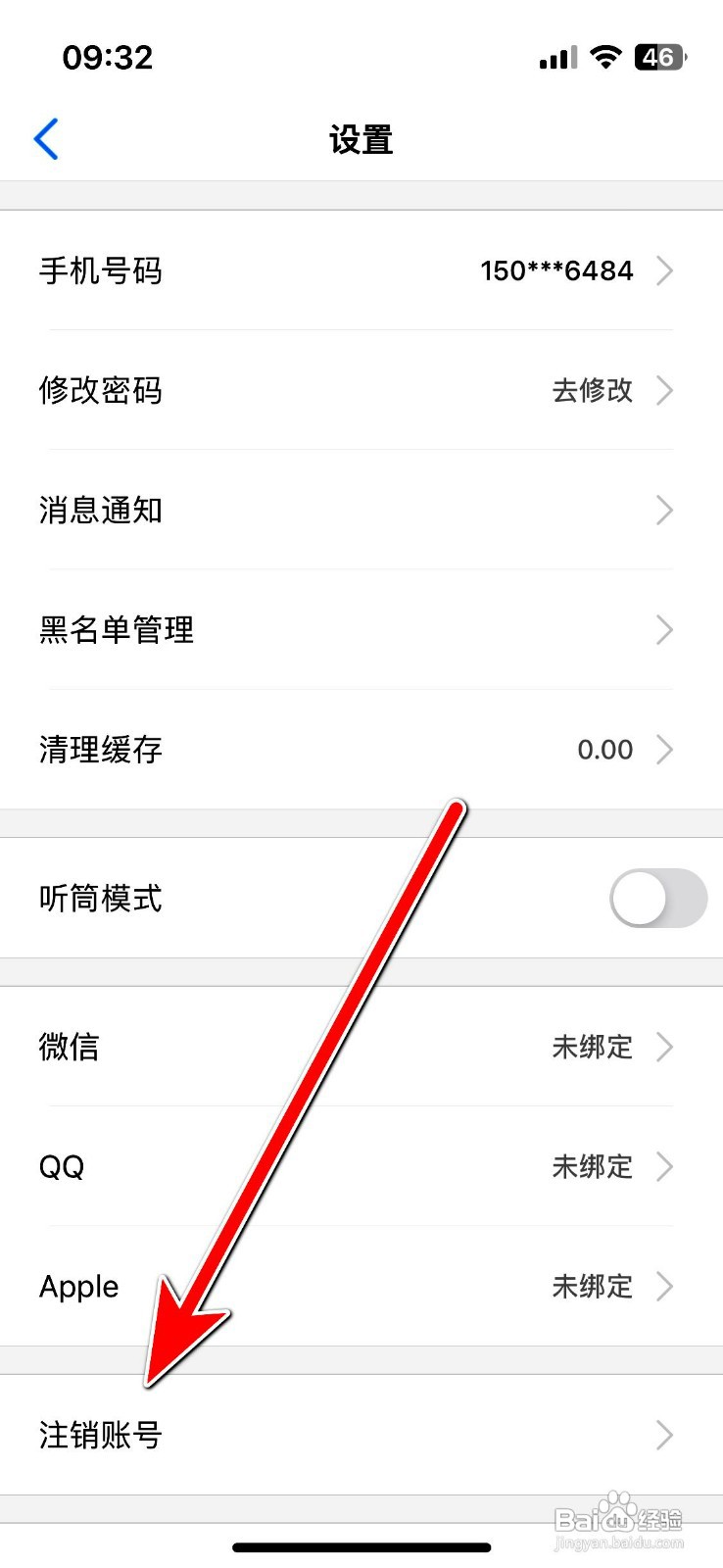
Task: Tap the masked number 150***6484
Action: coord(556,271)
